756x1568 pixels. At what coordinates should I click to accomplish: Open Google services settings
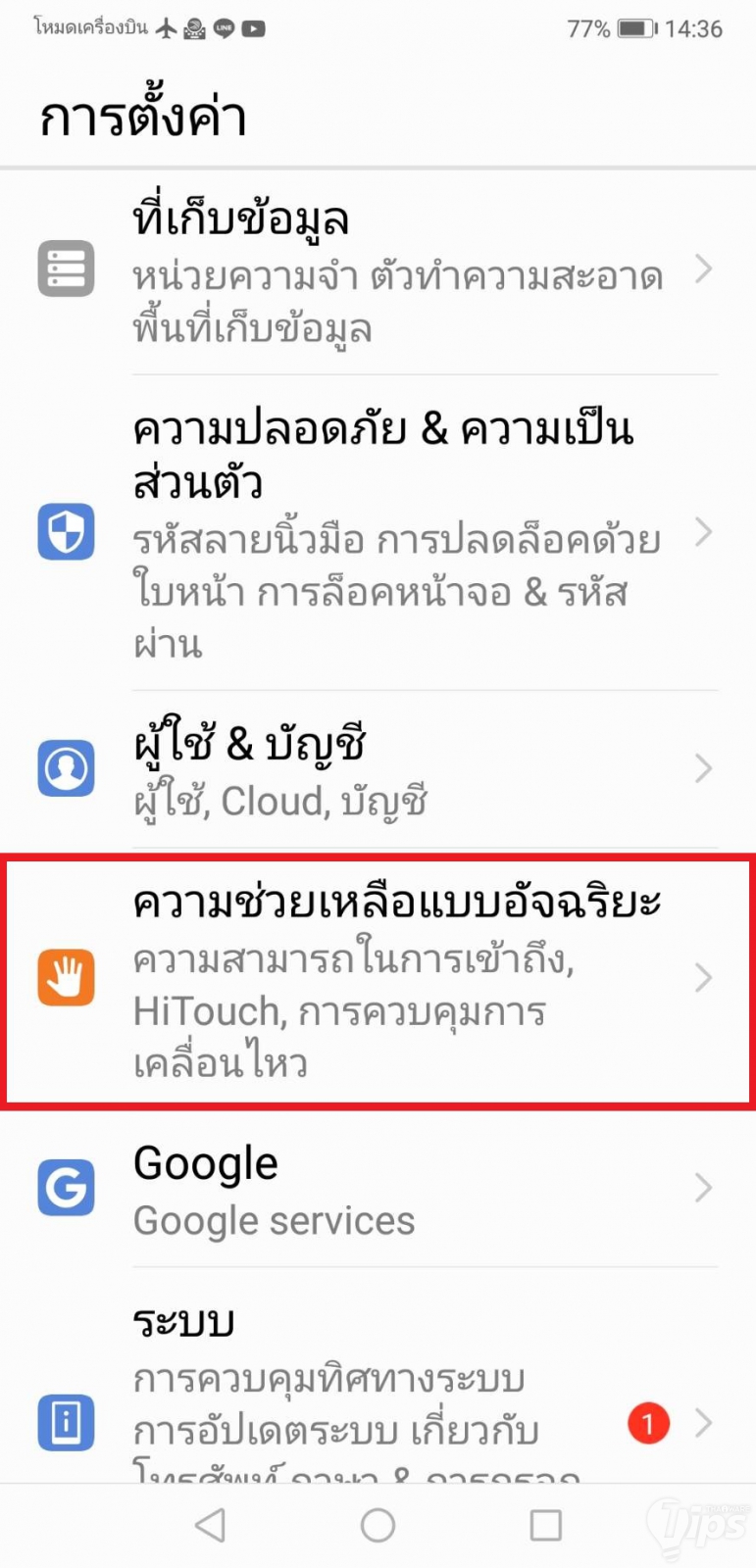[x=392, y=1189]
